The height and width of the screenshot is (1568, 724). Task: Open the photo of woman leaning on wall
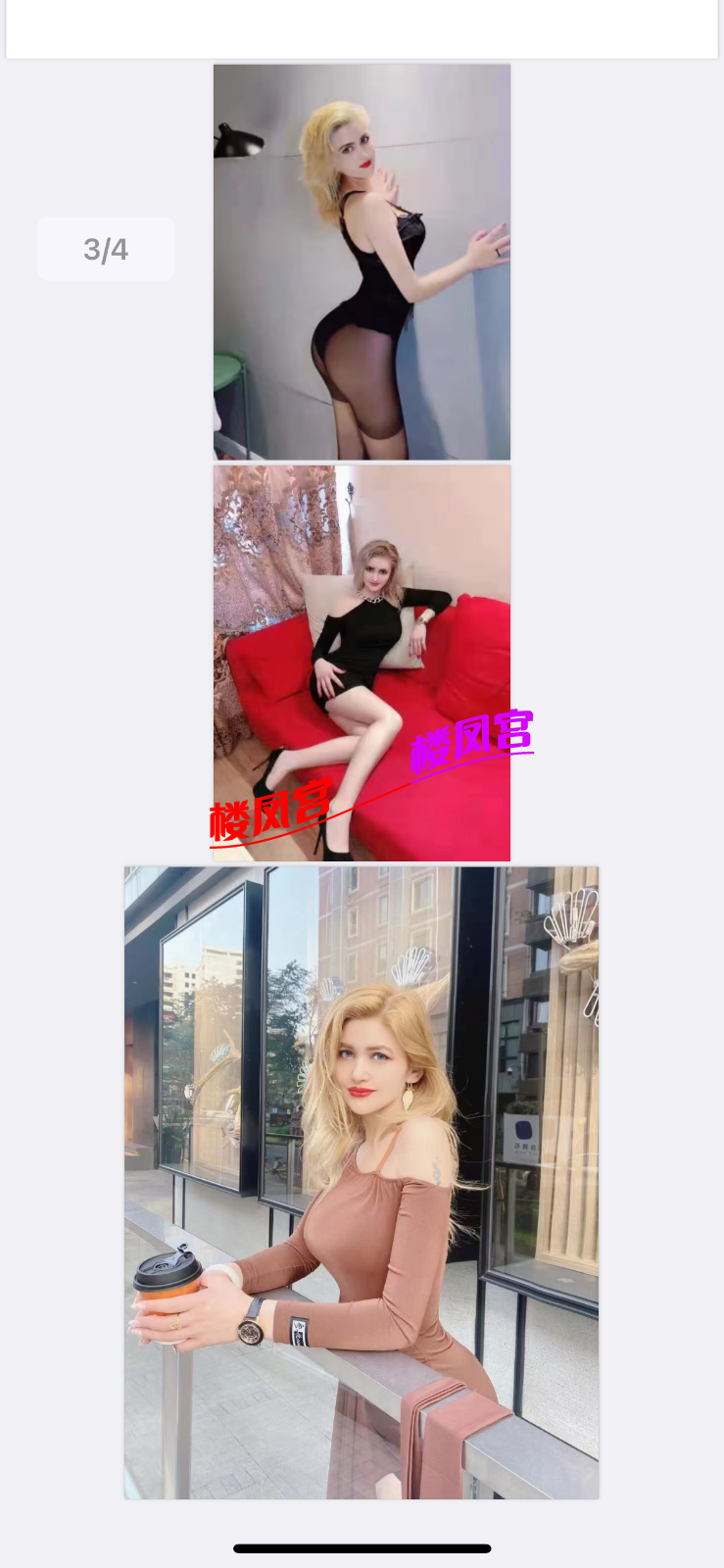pos(362,262)
